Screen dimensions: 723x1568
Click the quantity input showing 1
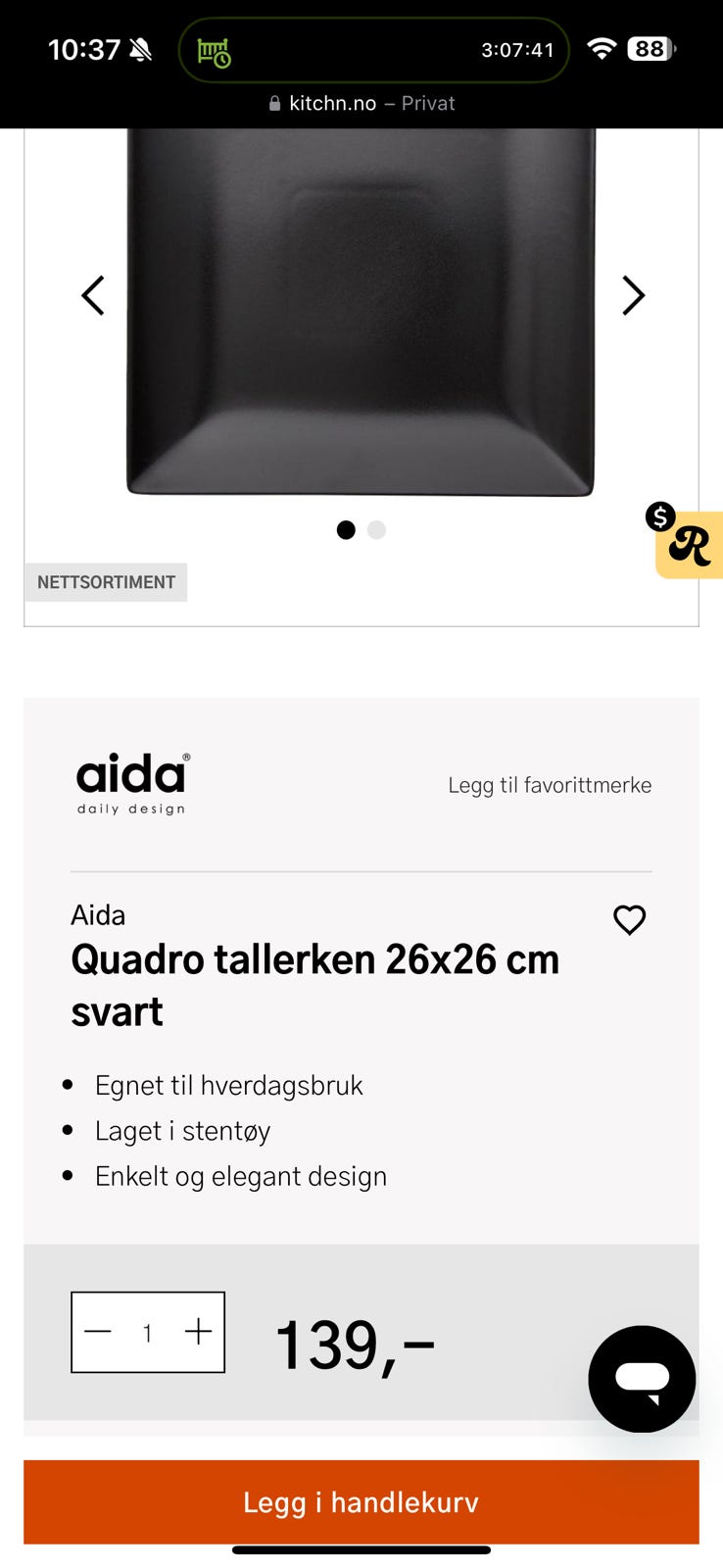pos(147,1333)
